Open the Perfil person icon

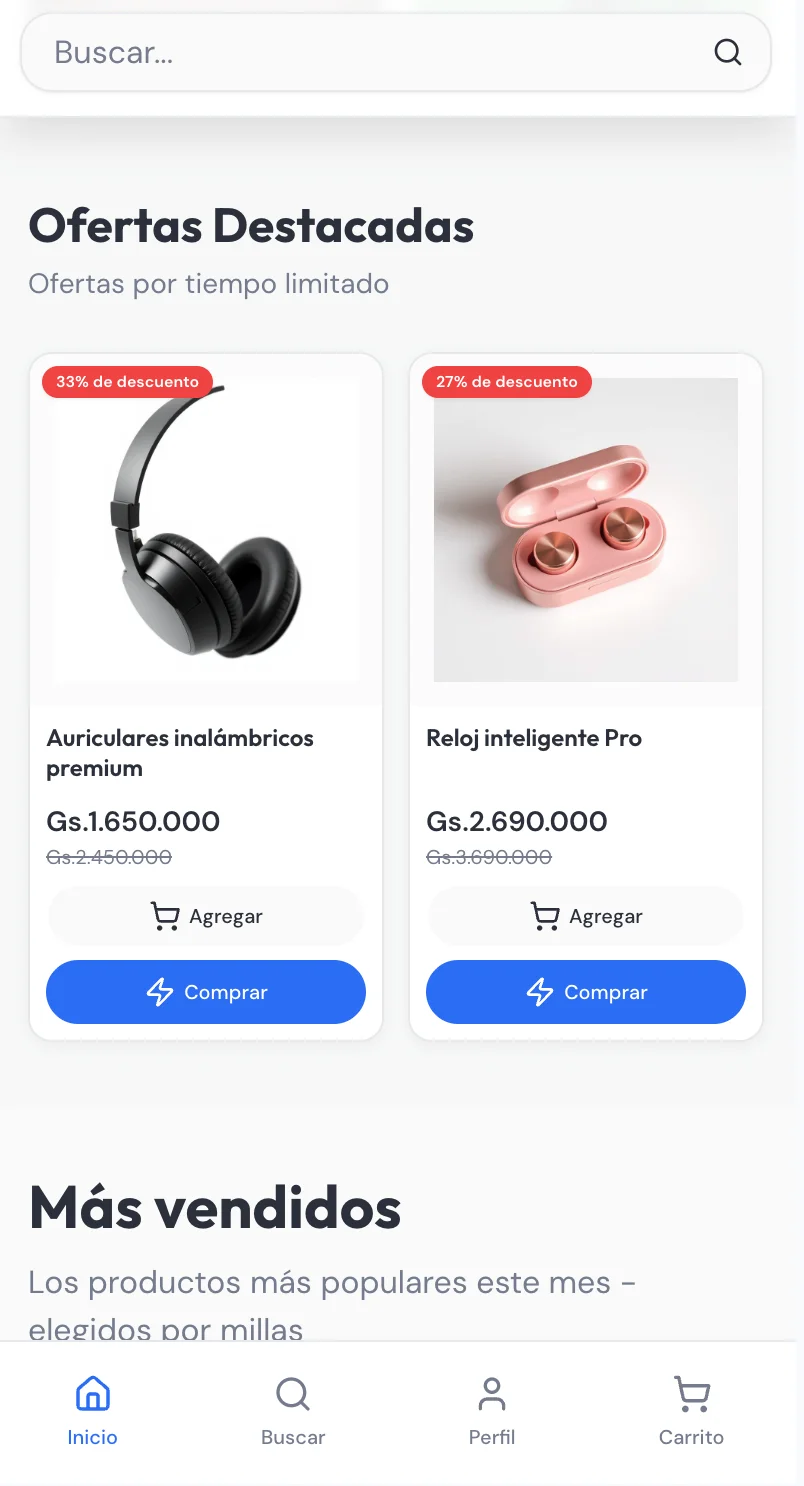click(492, 1392)
